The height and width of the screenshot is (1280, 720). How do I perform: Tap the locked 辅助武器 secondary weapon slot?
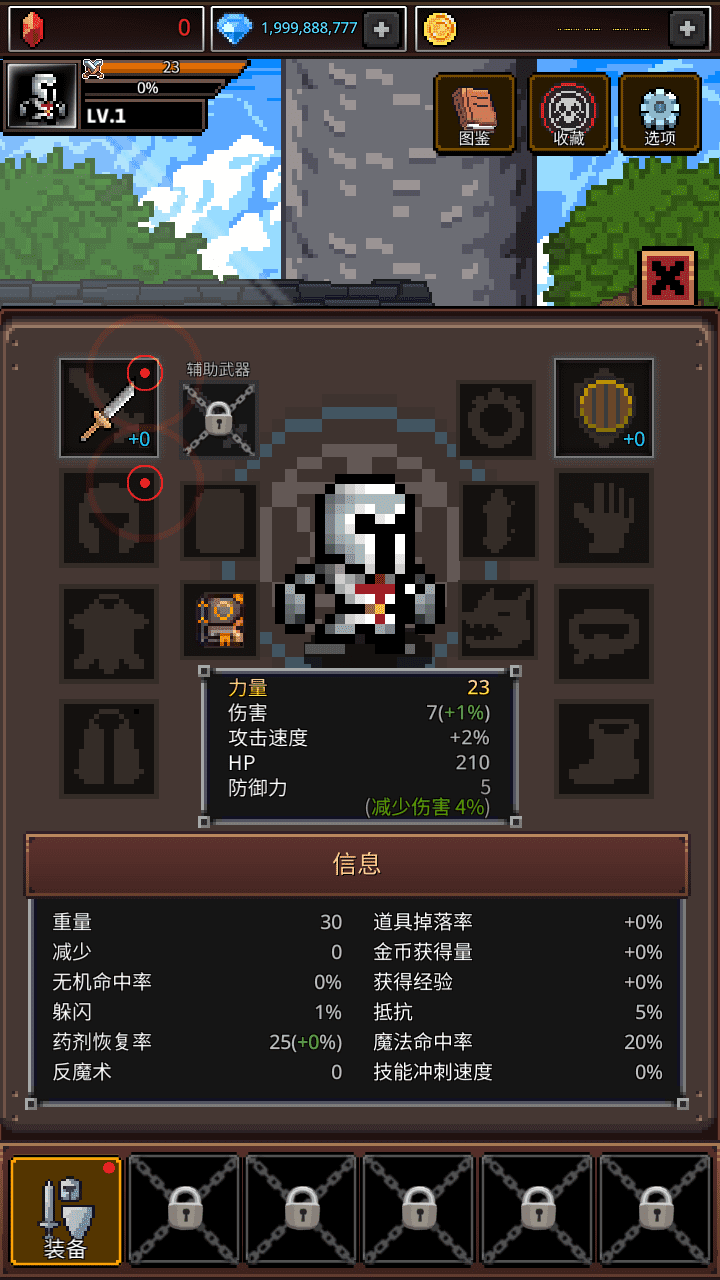pos(218,420)
